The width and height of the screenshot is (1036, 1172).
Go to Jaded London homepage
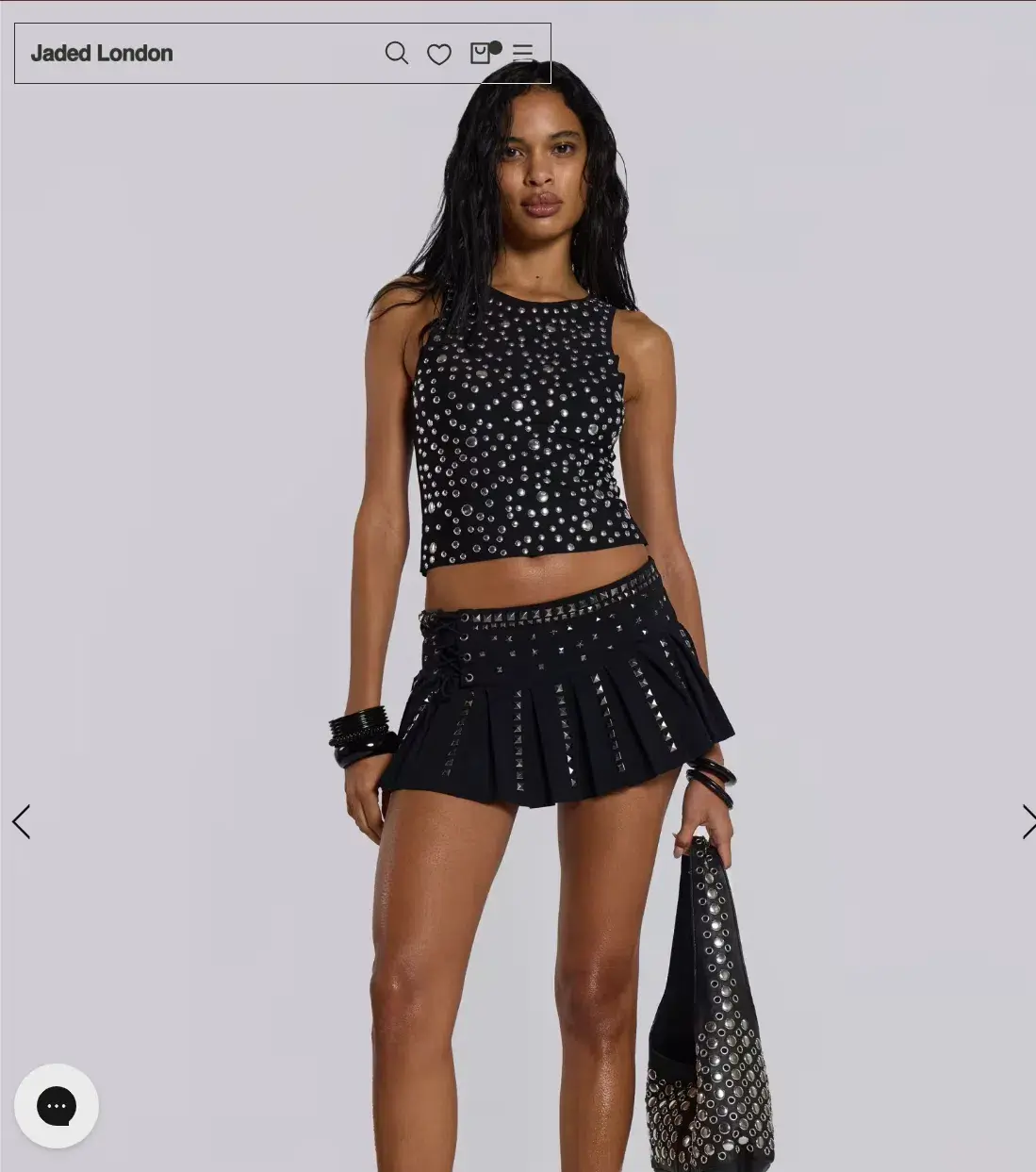coord(102,54)
